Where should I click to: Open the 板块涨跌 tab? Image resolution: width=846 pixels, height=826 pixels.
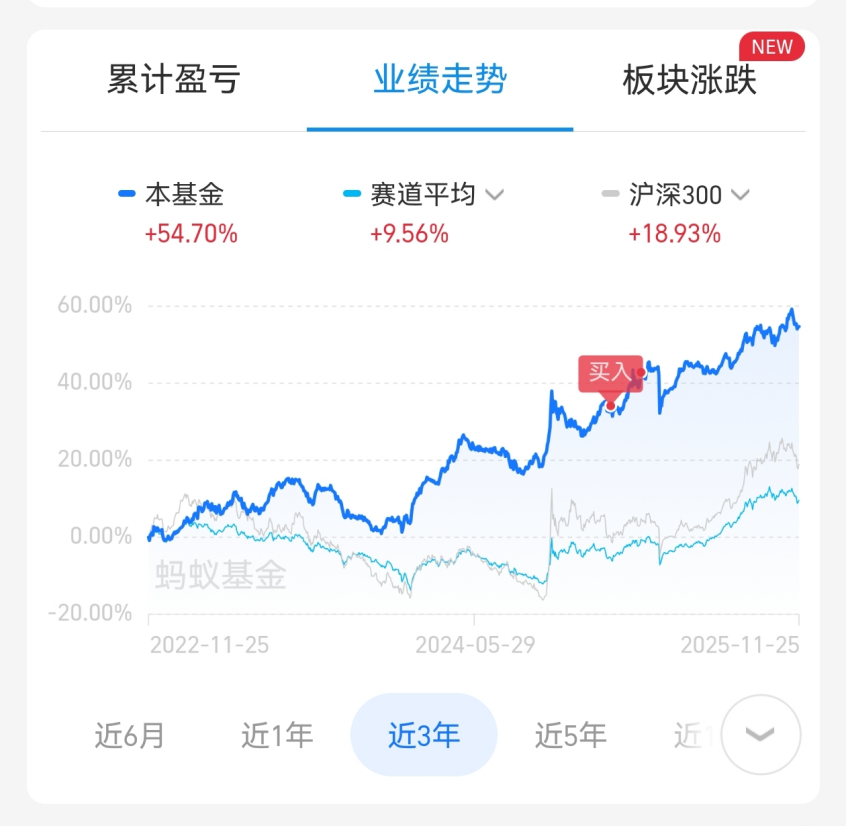click(x=689, y=80)
